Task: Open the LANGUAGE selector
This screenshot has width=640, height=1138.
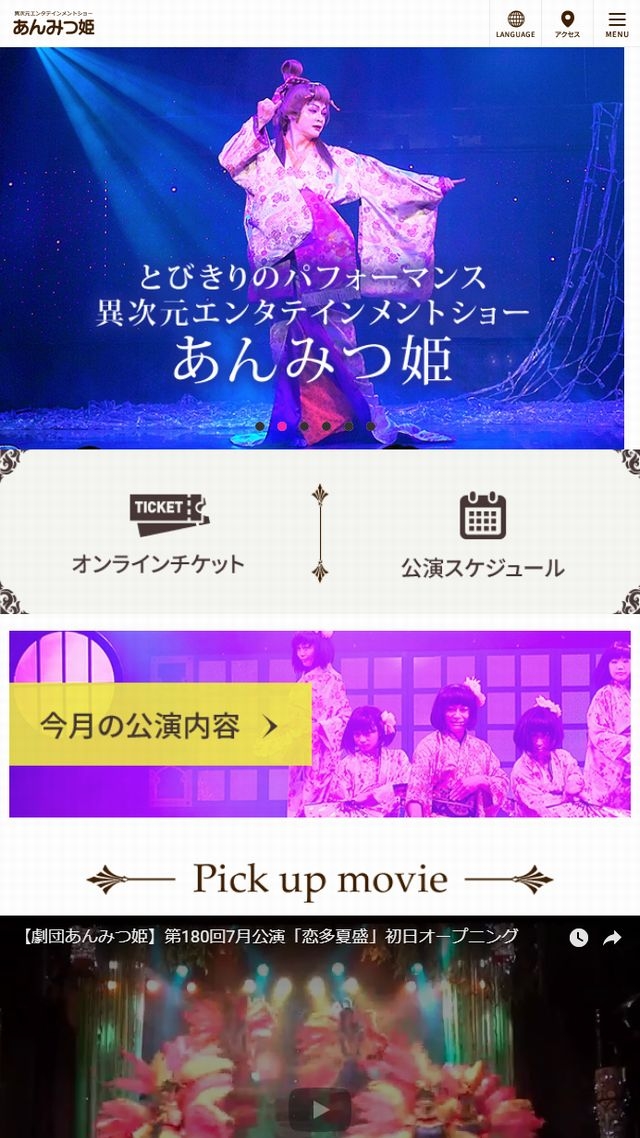Action: 515,24
